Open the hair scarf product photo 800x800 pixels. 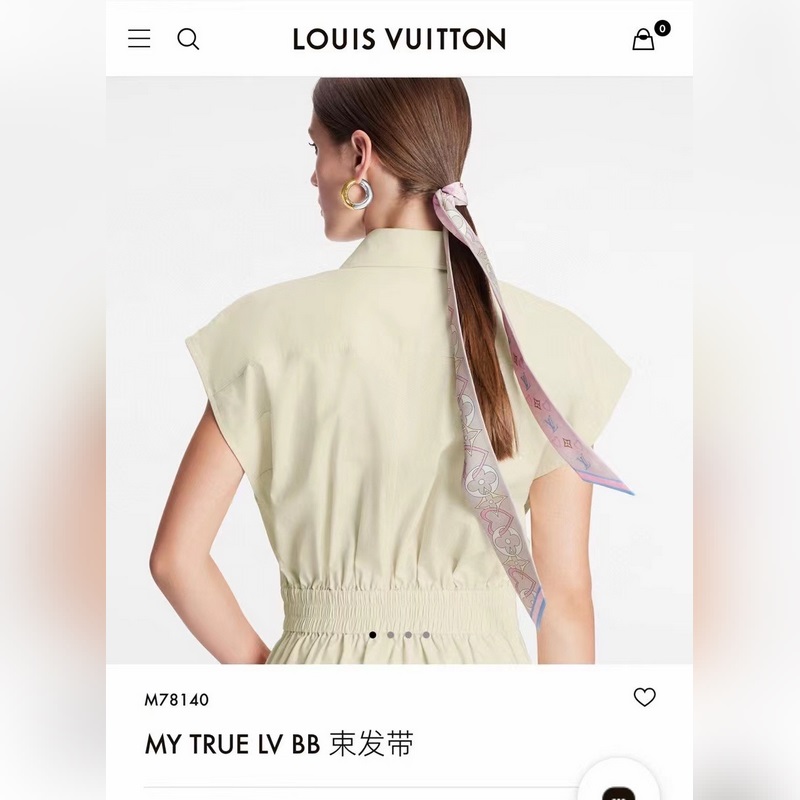tap(400, 370)
